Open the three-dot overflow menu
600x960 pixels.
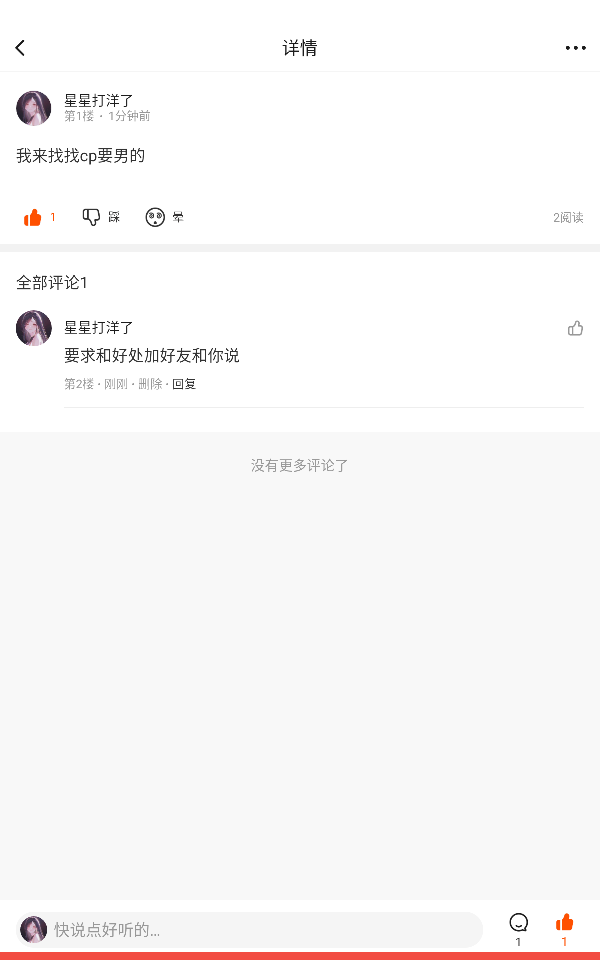coord(575,48)
